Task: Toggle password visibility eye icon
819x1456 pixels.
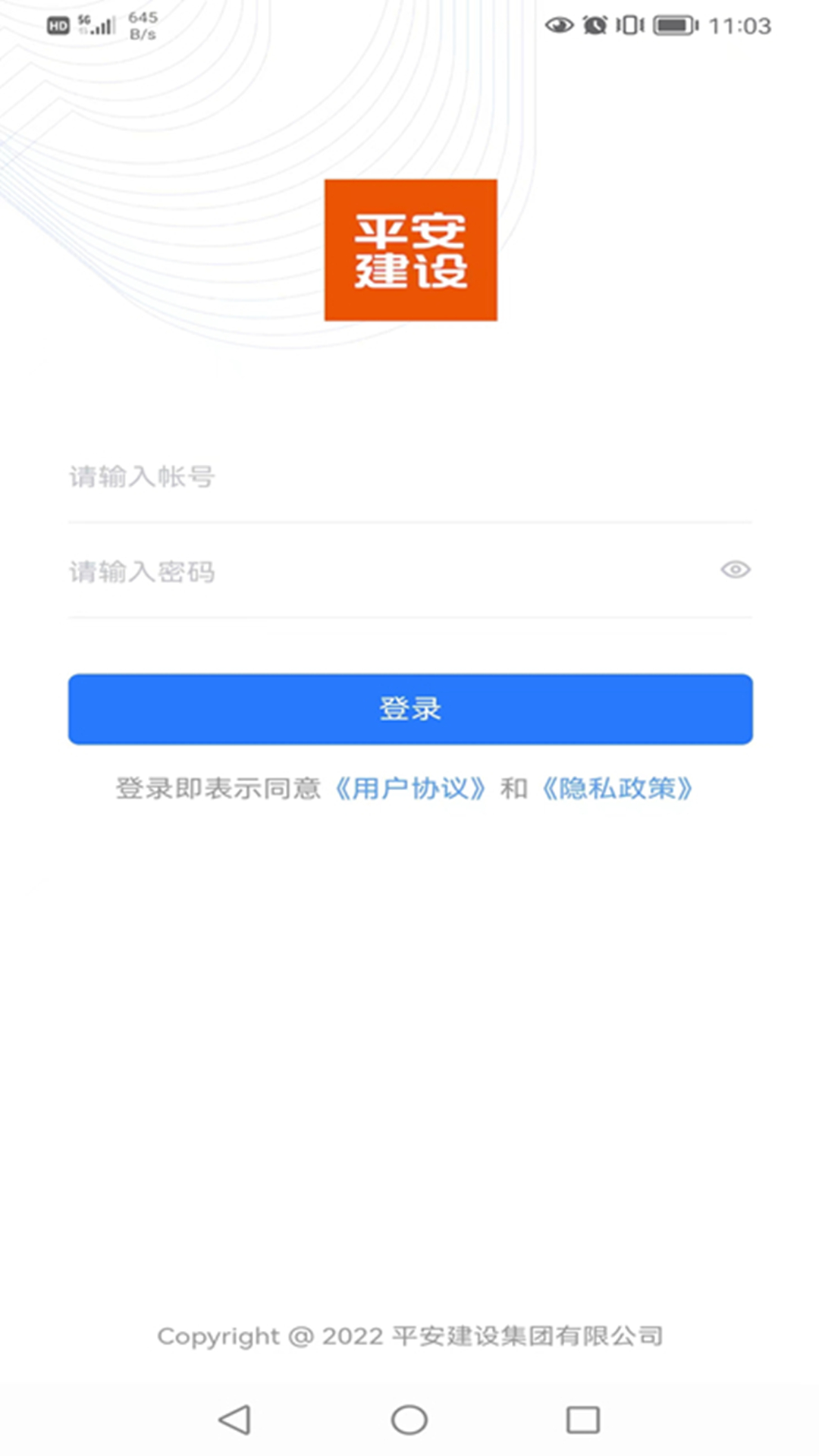Action: click(735, 570)
